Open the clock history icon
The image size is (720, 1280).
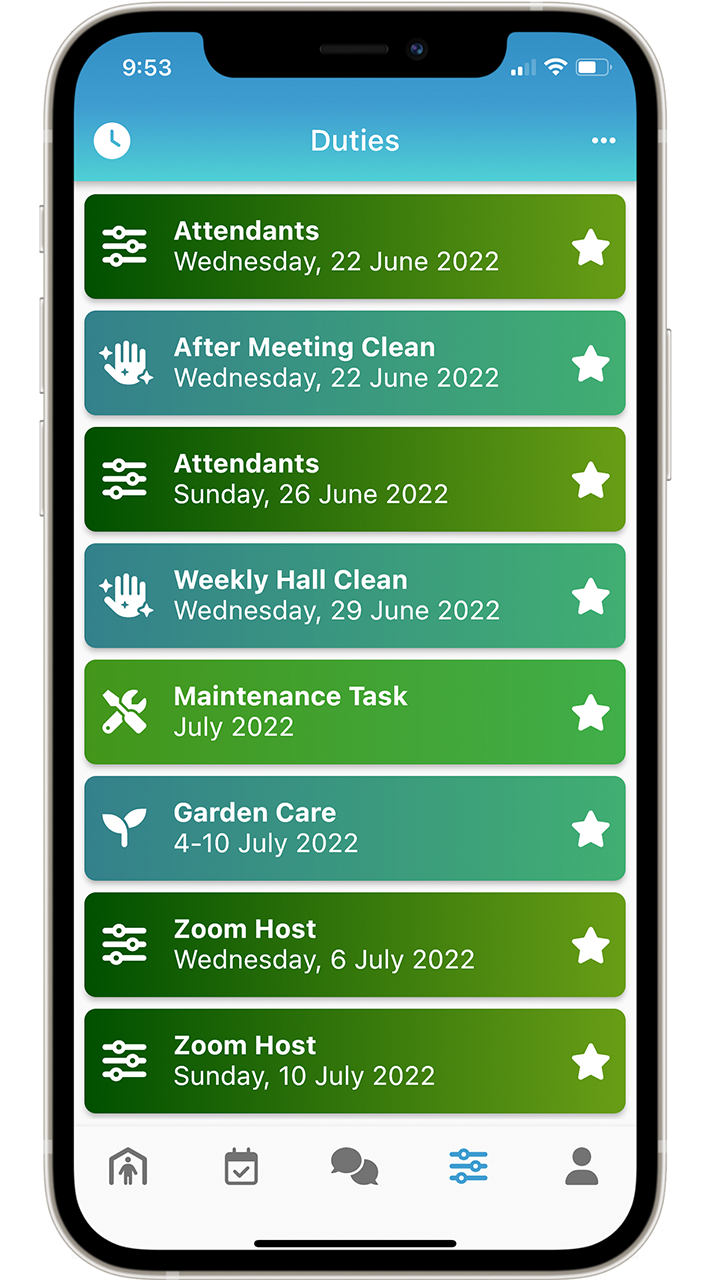tap(112, 140)
